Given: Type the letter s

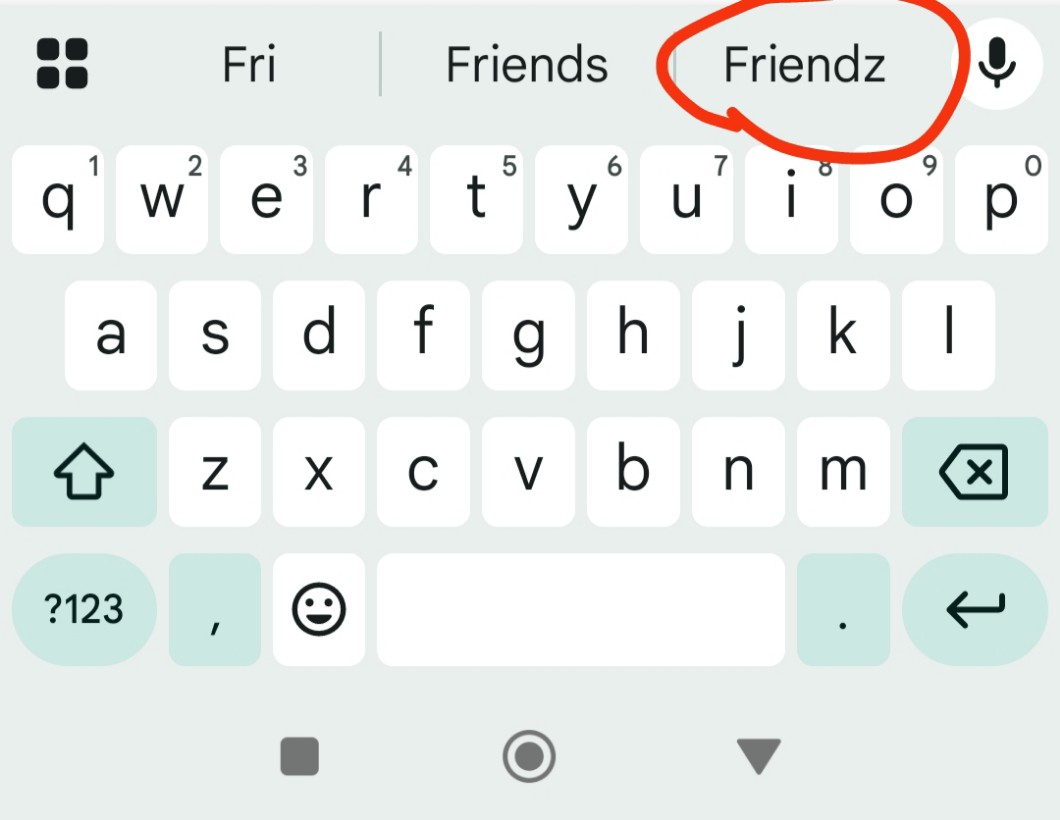Looking at the screenshot, I should point(214,335).
